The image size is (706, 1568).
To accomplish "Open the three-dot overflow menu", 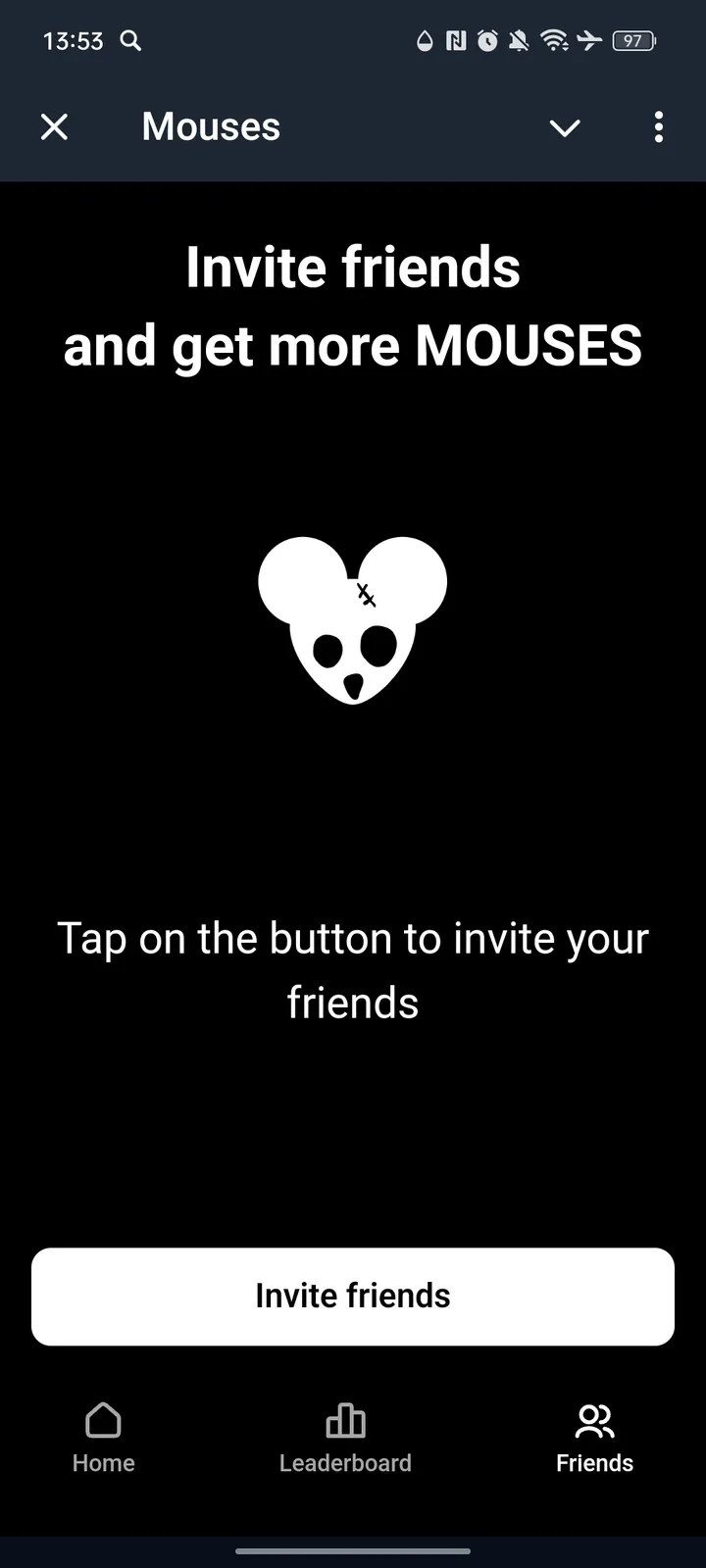I will (x=658, y=126).
